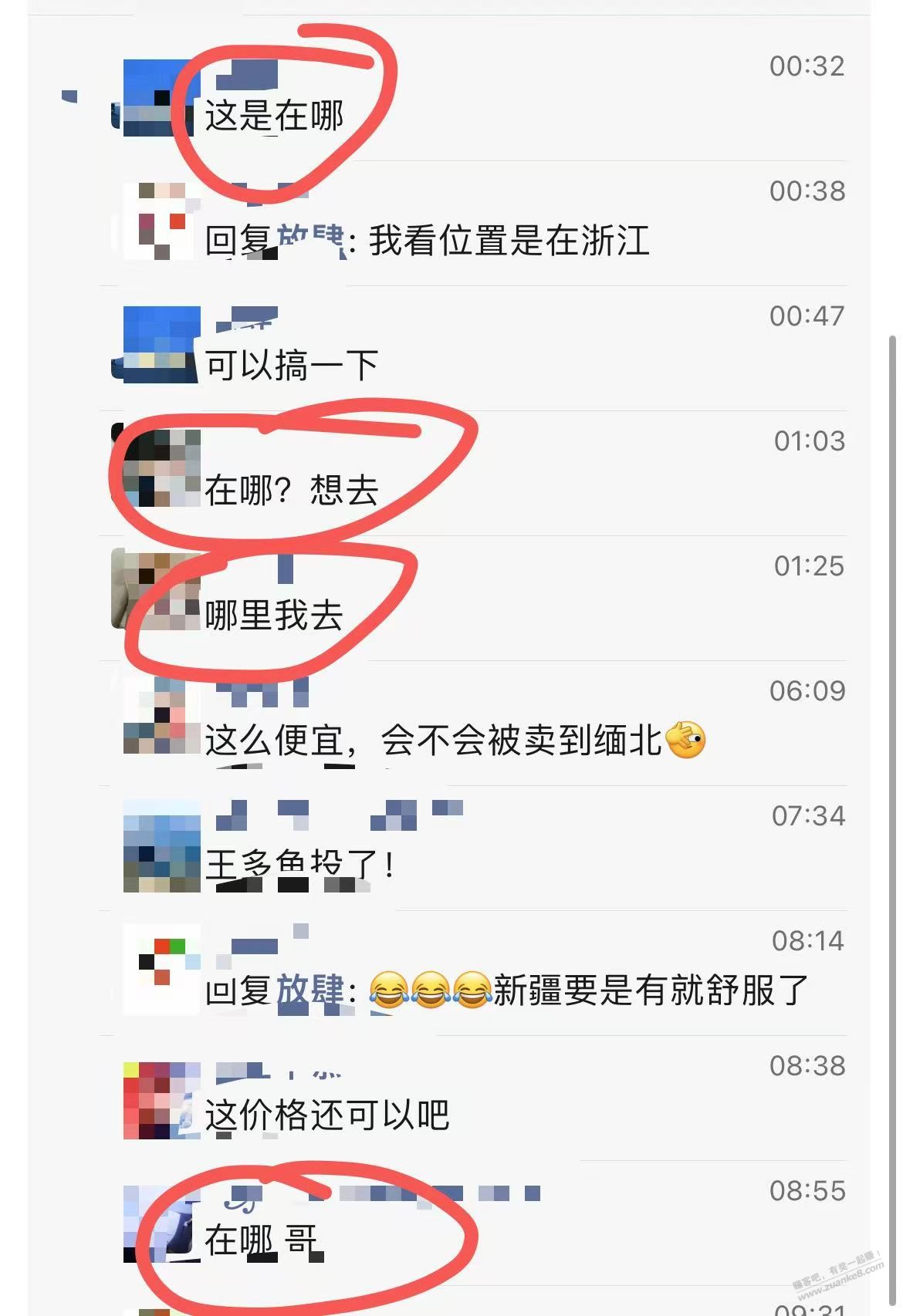Viewport: 903px width, 1316px height.
Task: View the avatar beside "可以搞一下"
Action: tap(161, 344)
